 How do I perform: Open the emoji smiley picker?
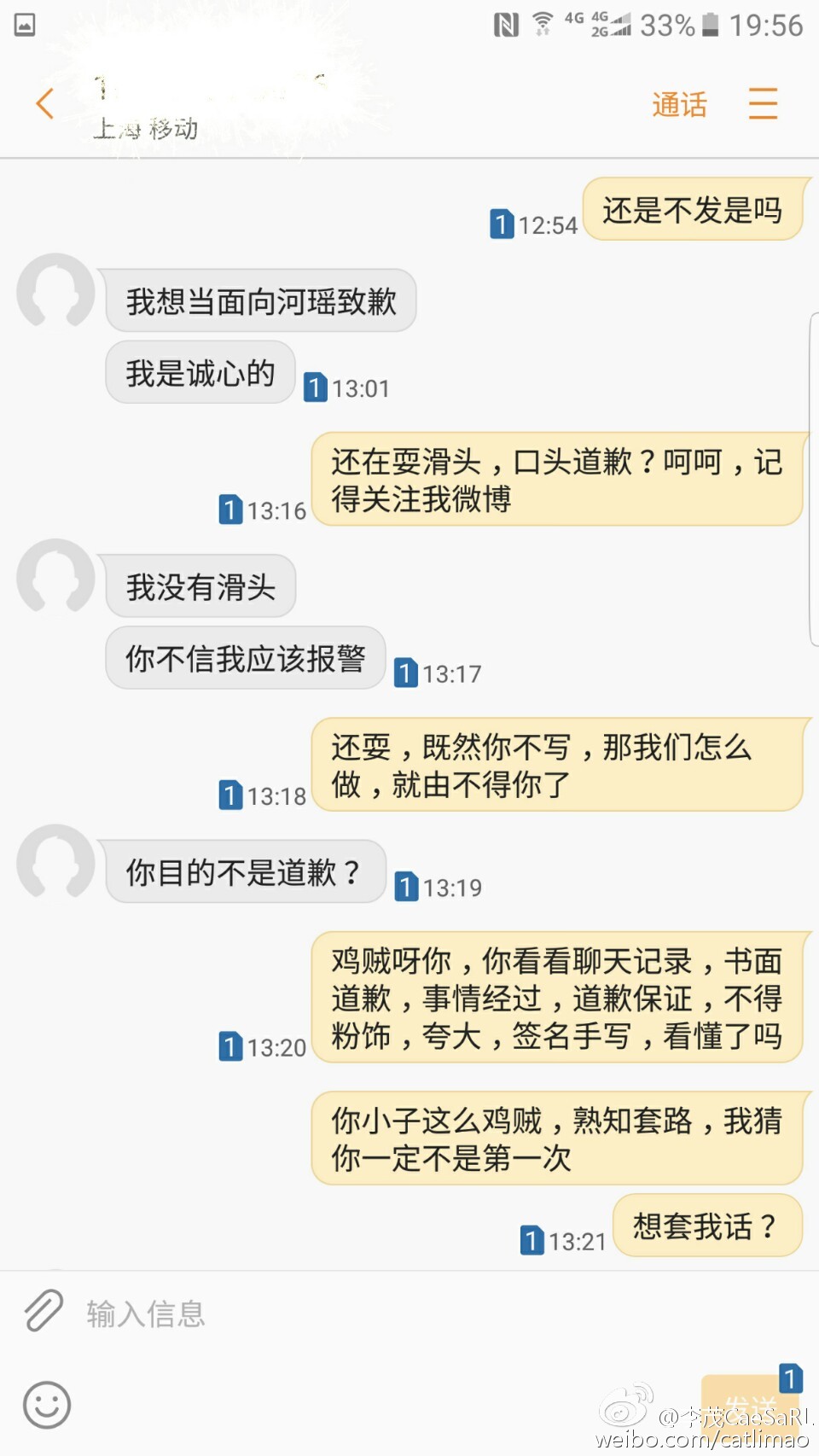coord(47,1404)
